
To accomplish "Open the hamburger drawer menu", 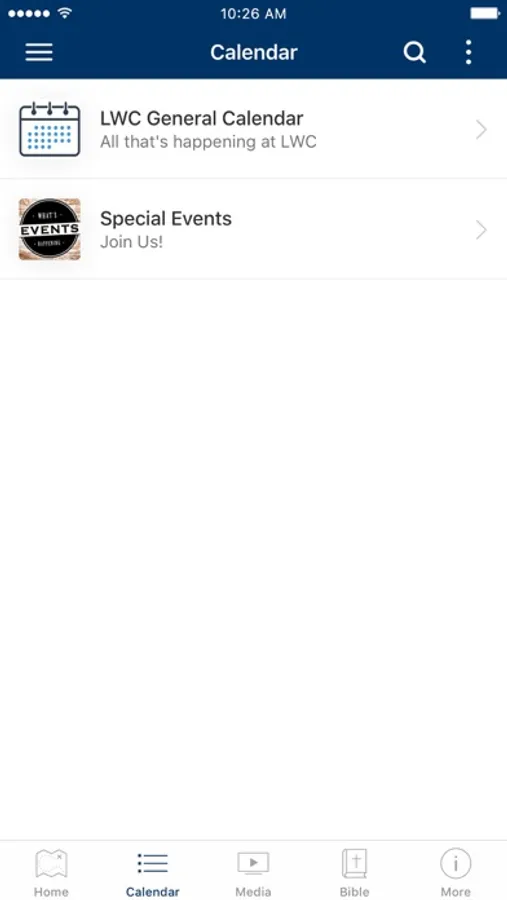I will point(39,52).
